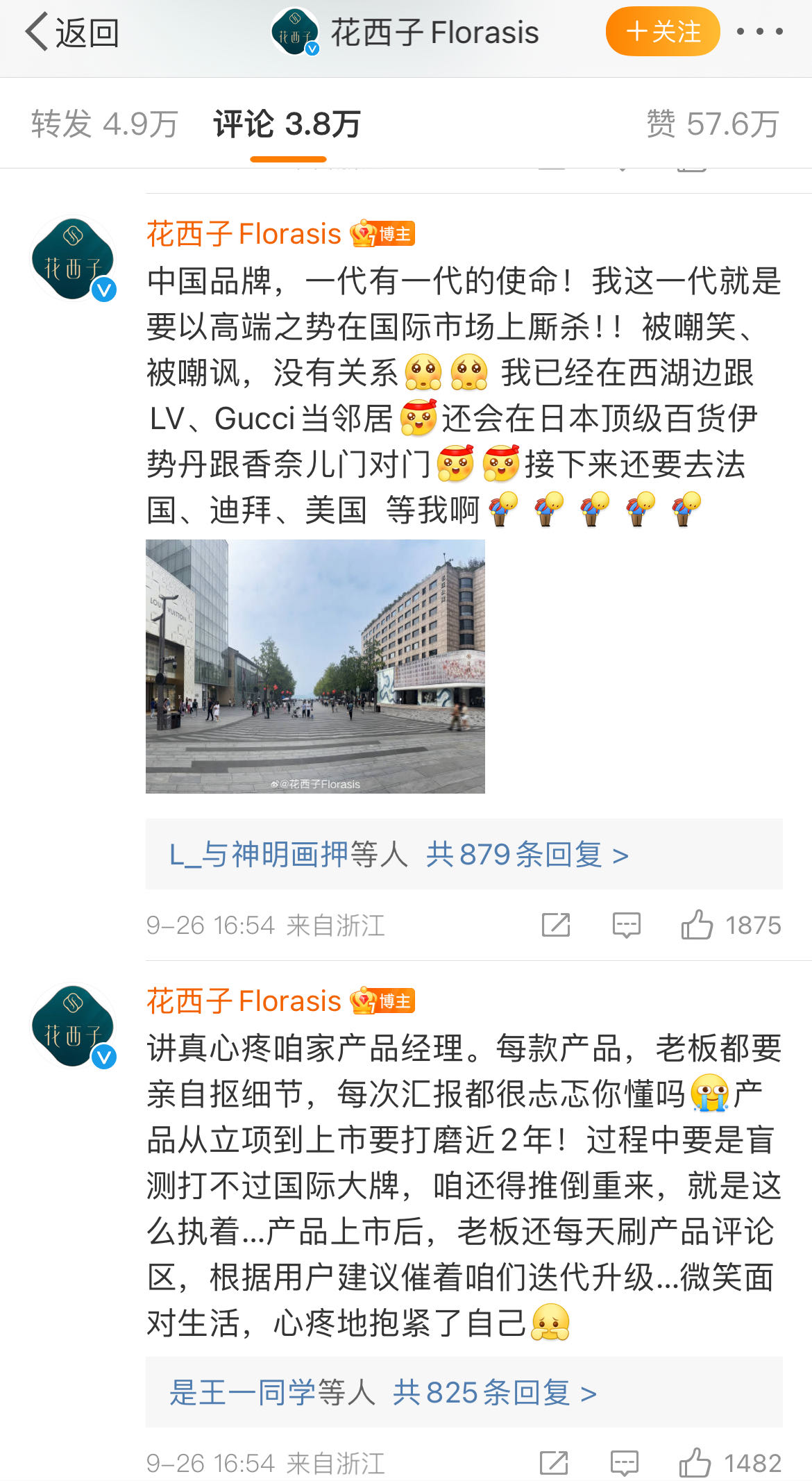Reply to the comment with 825 replies
812x1481 pixels.
pos(624,1463)
